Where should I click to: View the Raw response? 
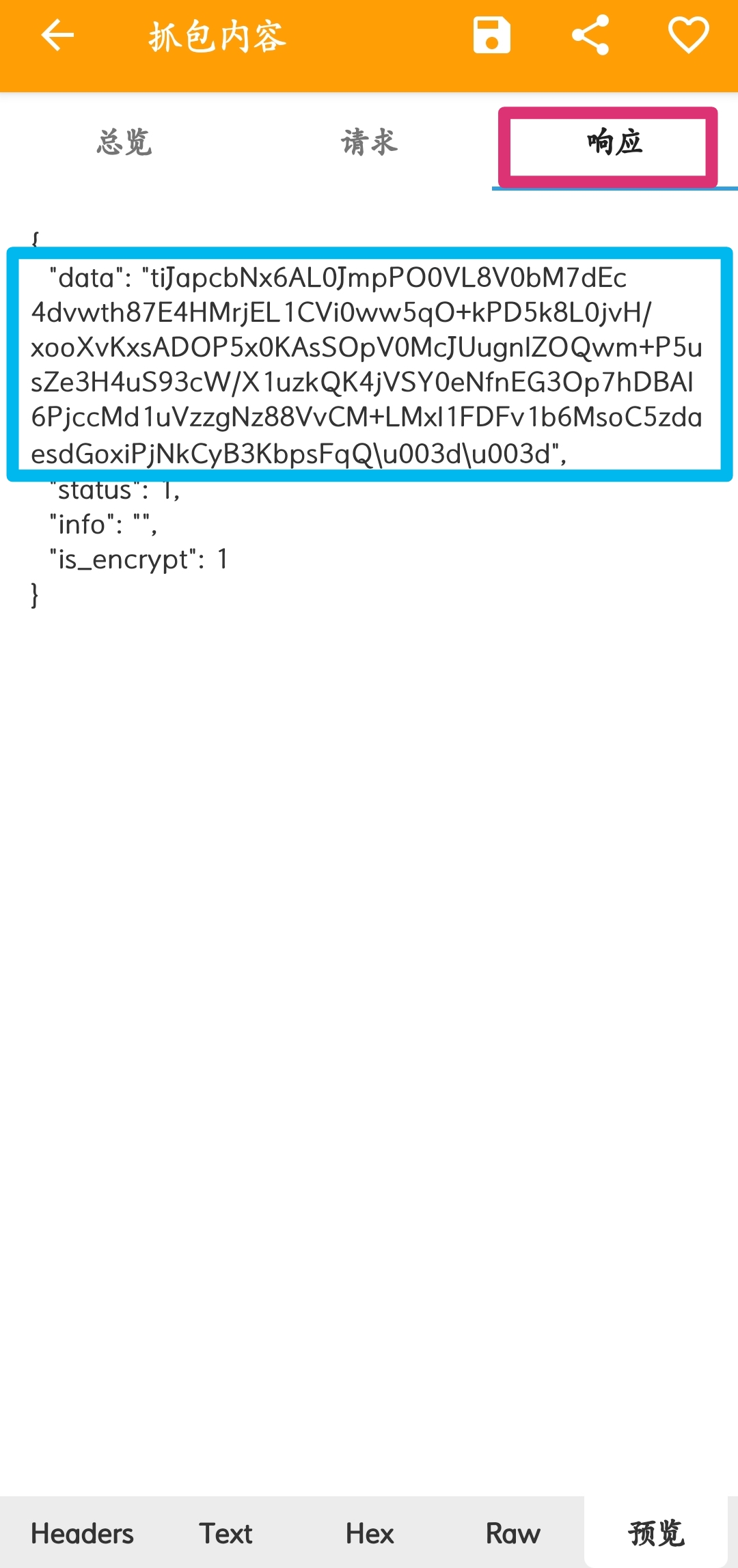pyautogui.click(x=512, y=1534)
